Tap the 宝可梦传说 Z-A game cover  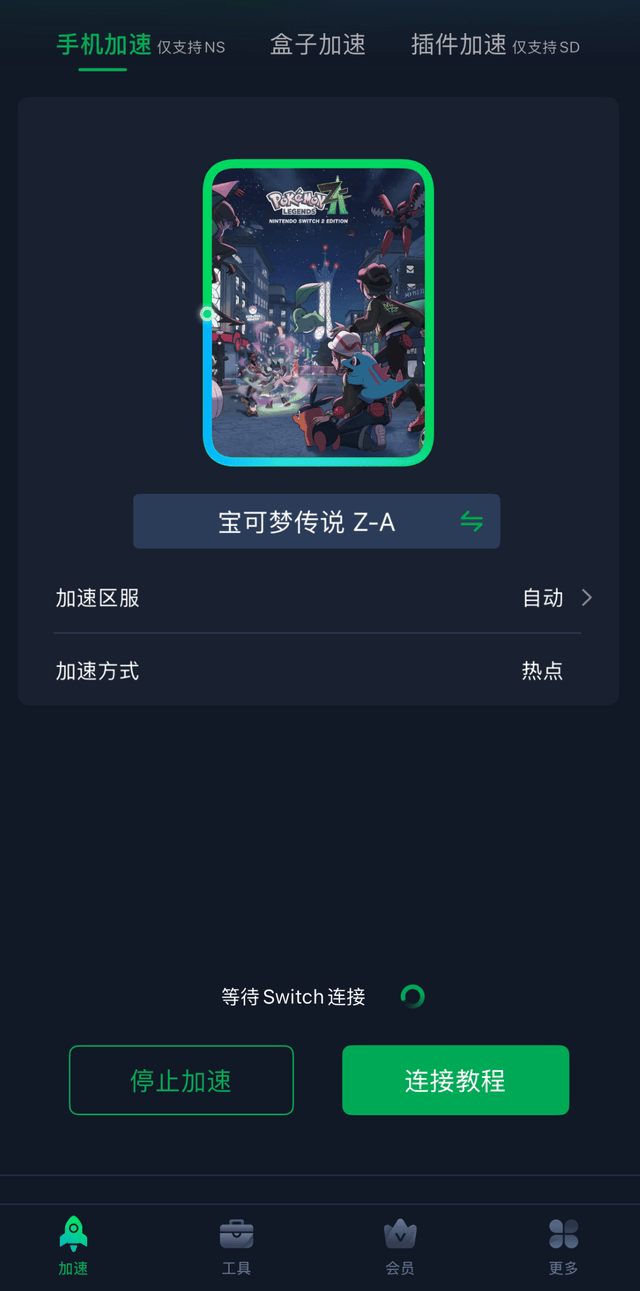click(318, 313)
